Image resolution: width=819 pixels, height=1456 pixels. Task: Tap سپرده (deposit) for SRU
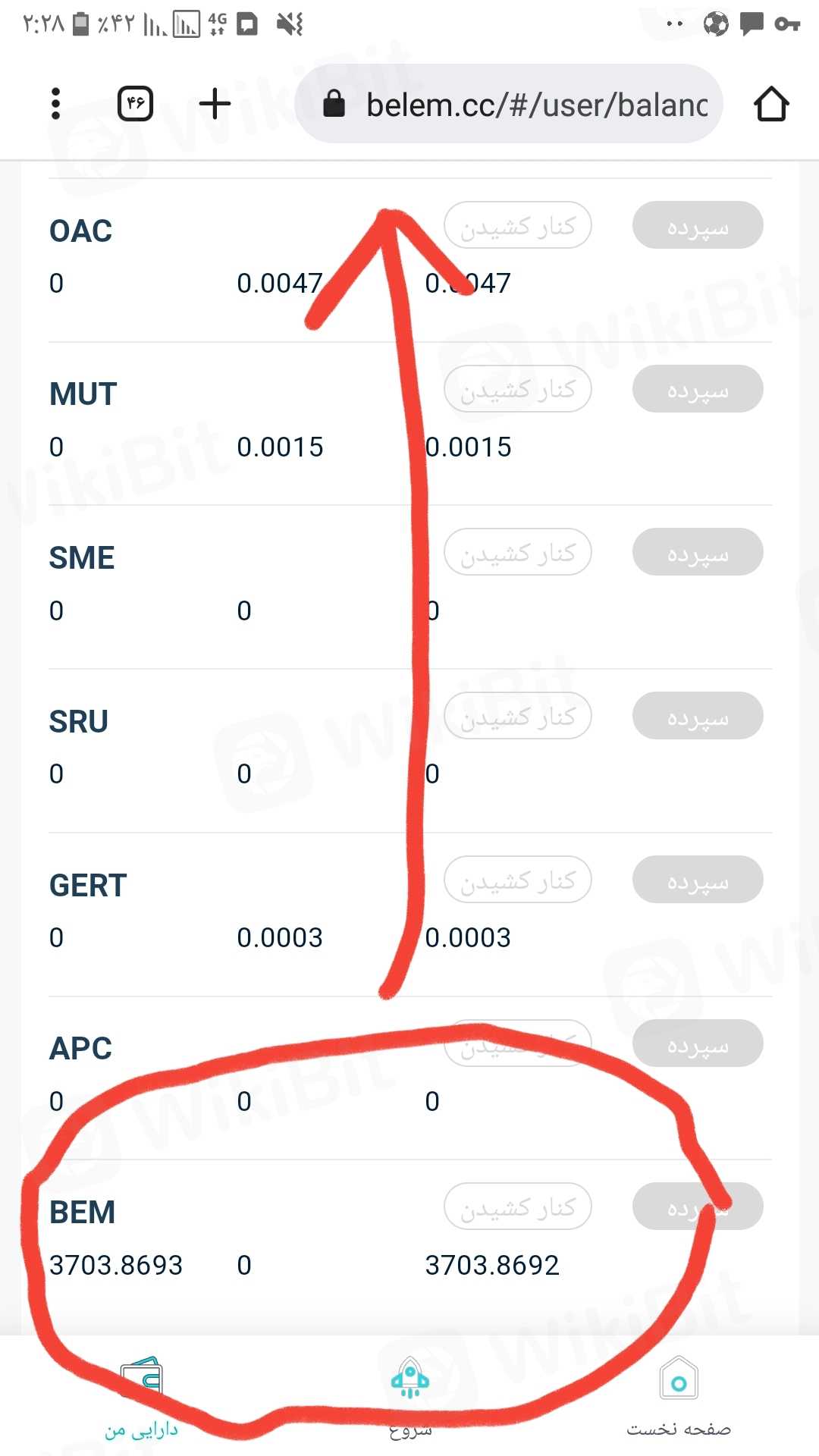[698, 716]
